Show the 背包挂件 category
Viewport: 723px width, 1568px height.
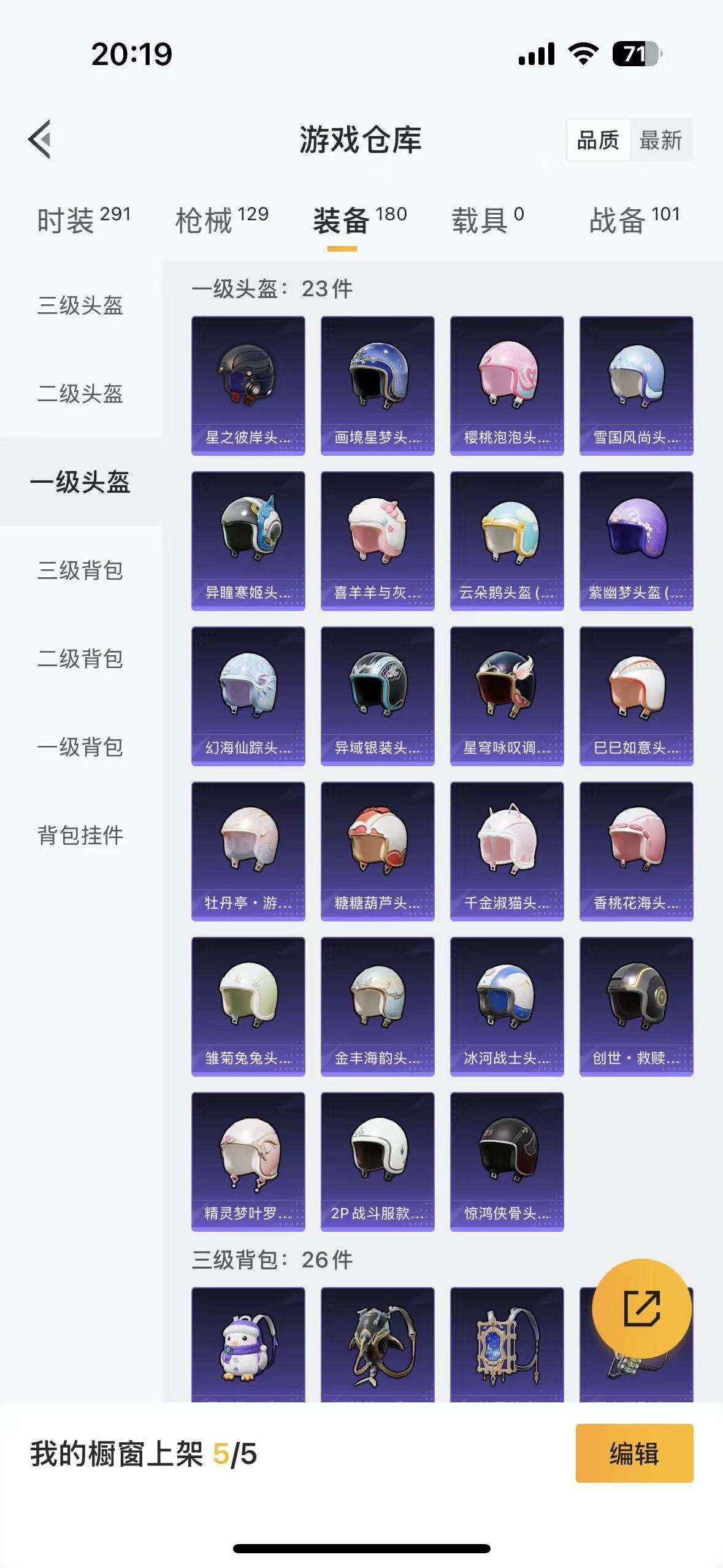[80, 835]
